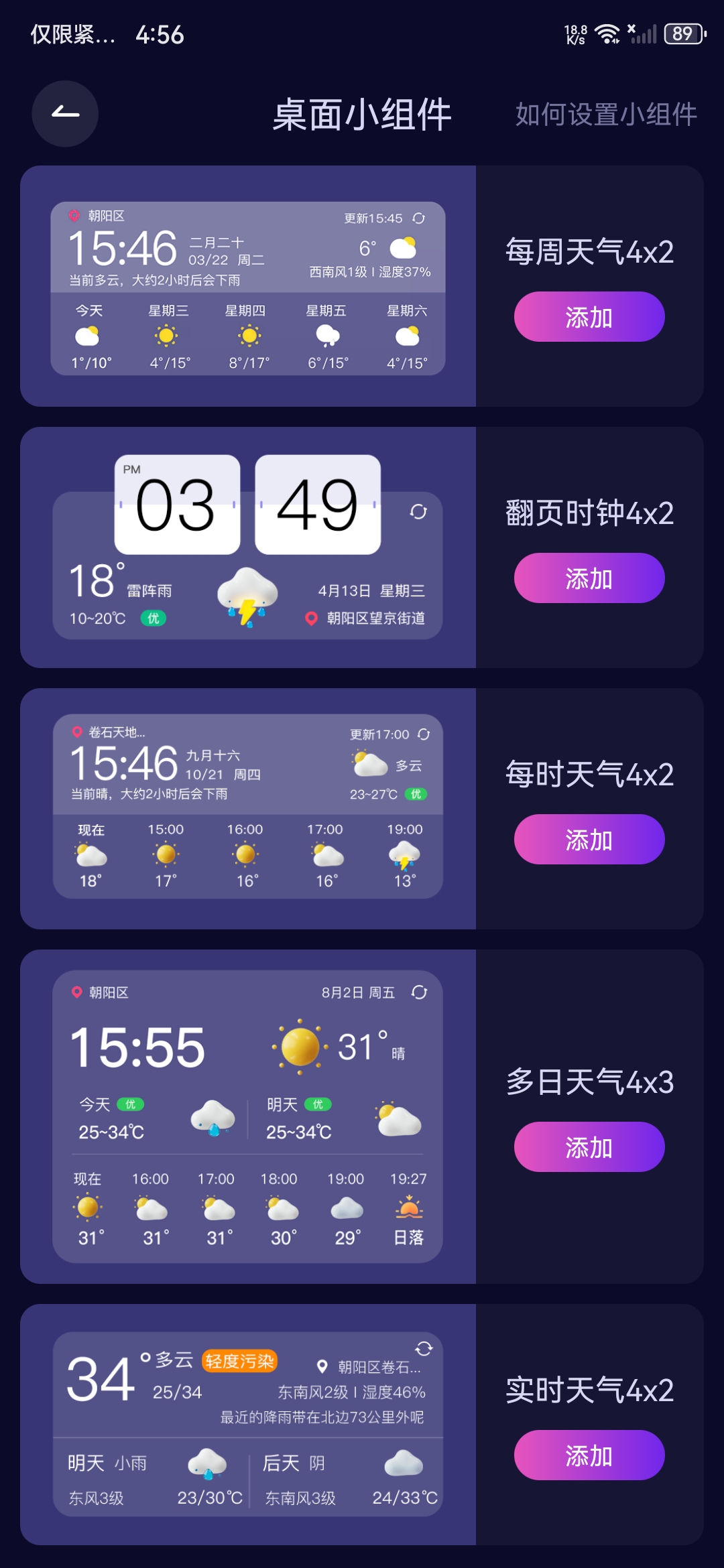Add the 多日天气4x3 widget
The width and height of the screenshot is (724, 1568).
tap(589, 1147)
